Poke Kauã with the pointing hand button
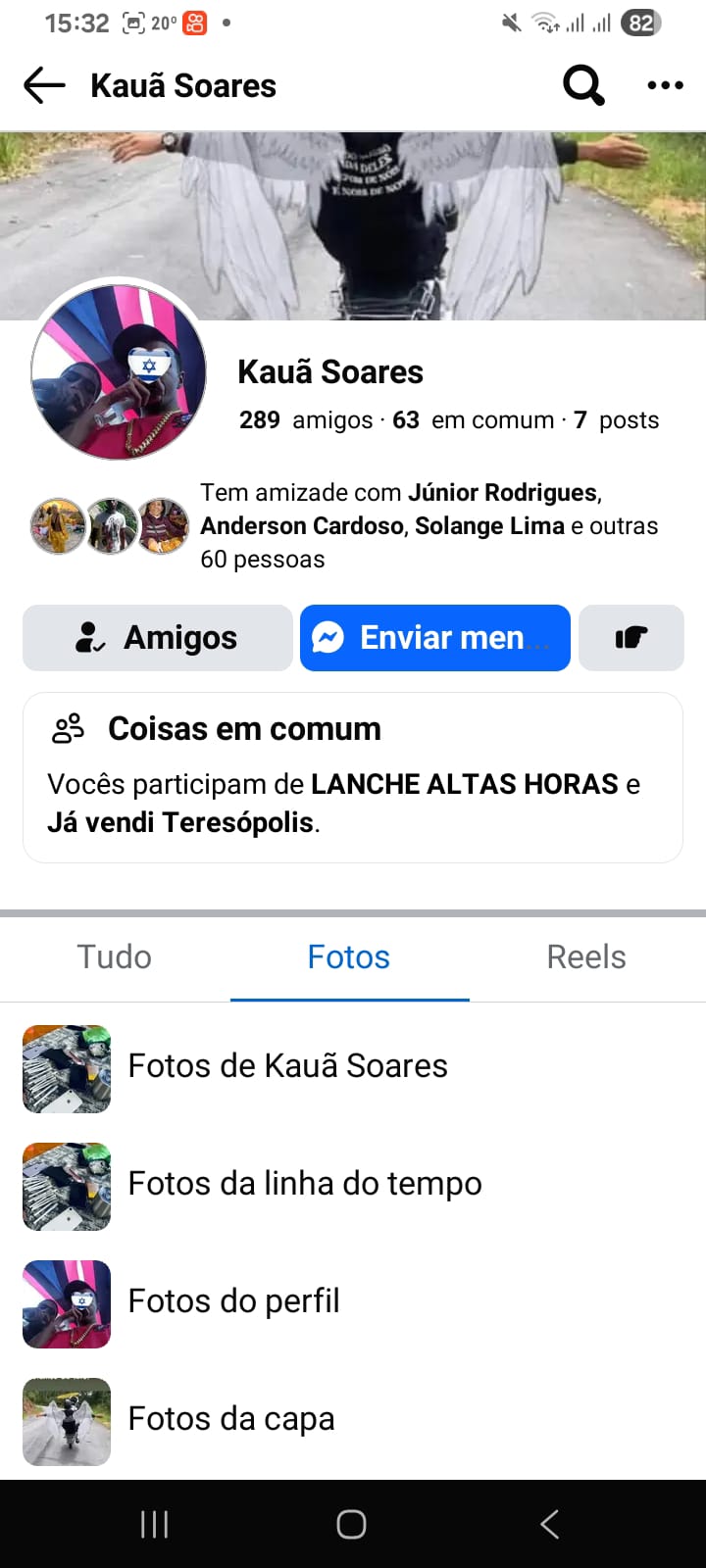The image size is (706, 1568). 631,638
